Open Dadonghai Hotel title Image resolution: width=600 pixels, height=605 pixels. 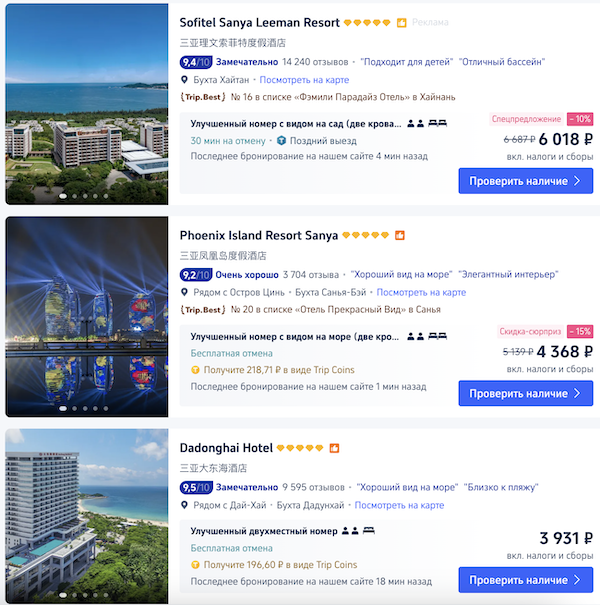tap(225, 448)
